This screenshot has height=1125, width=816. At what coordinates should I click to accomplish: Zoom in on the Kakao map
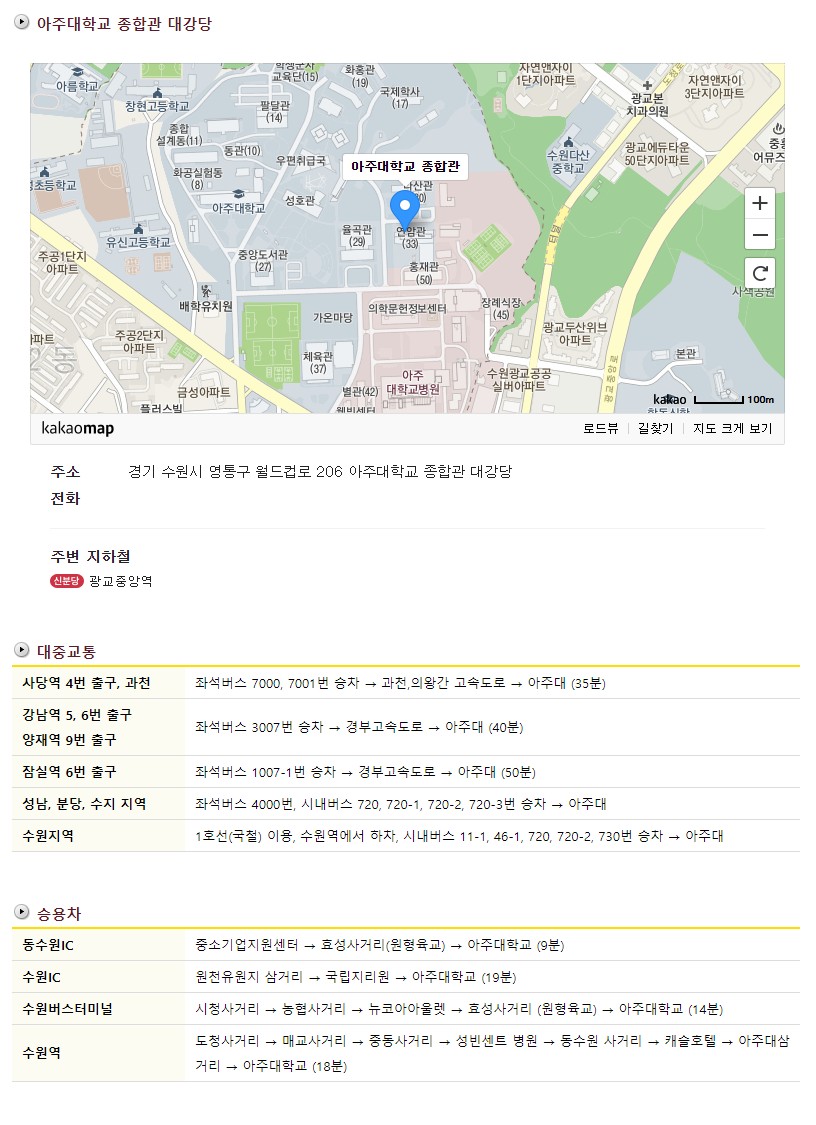[x=760, y=203]
